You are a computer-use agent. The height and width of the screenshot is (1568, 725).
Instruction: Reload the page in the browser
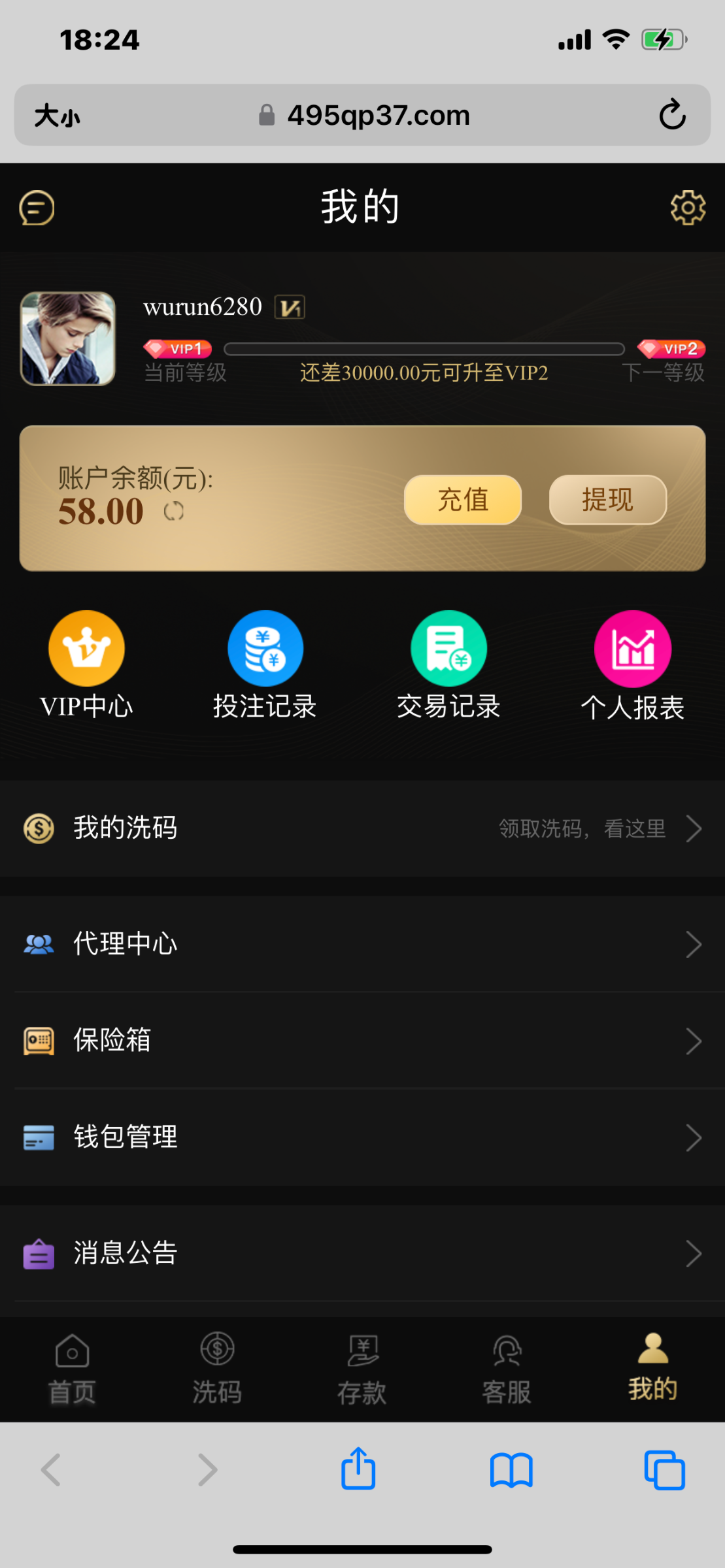click(x=672, y=115)
